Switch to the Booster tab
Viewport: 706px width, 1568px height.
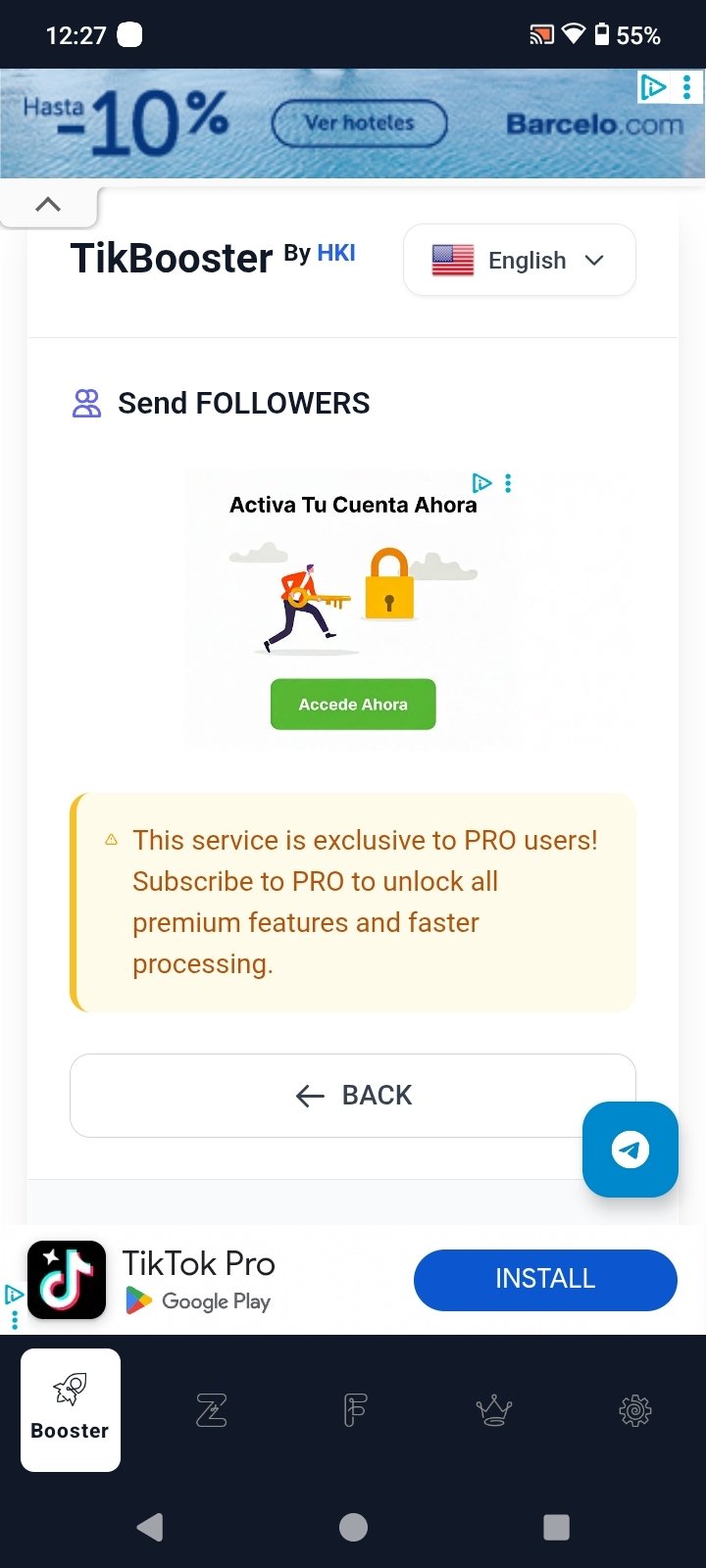(x=70, y=1409)
